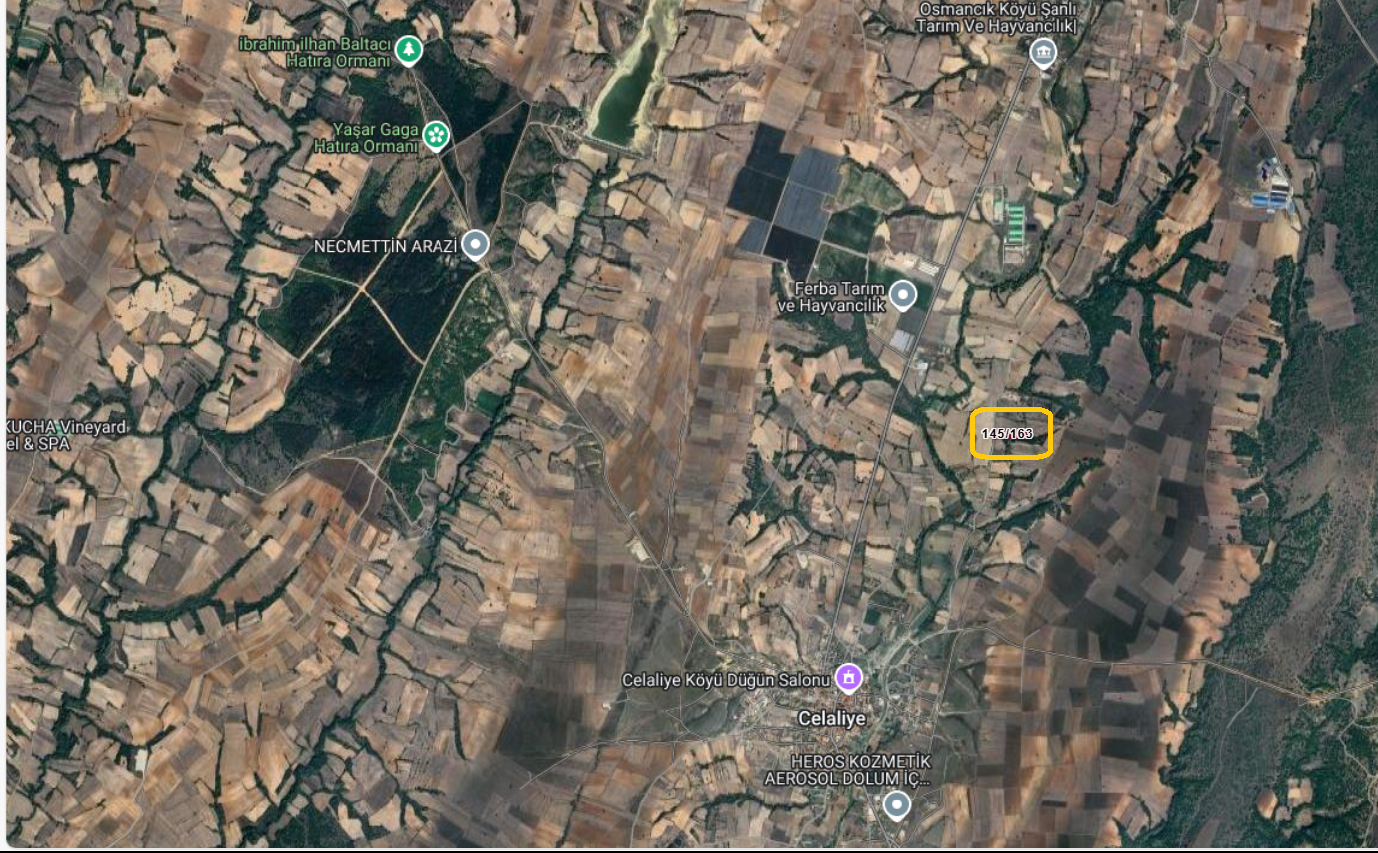1378x853 pixels.
Task: Select the Yaşar Gaga Hatıra Ormanı marker
Action: 436,134
